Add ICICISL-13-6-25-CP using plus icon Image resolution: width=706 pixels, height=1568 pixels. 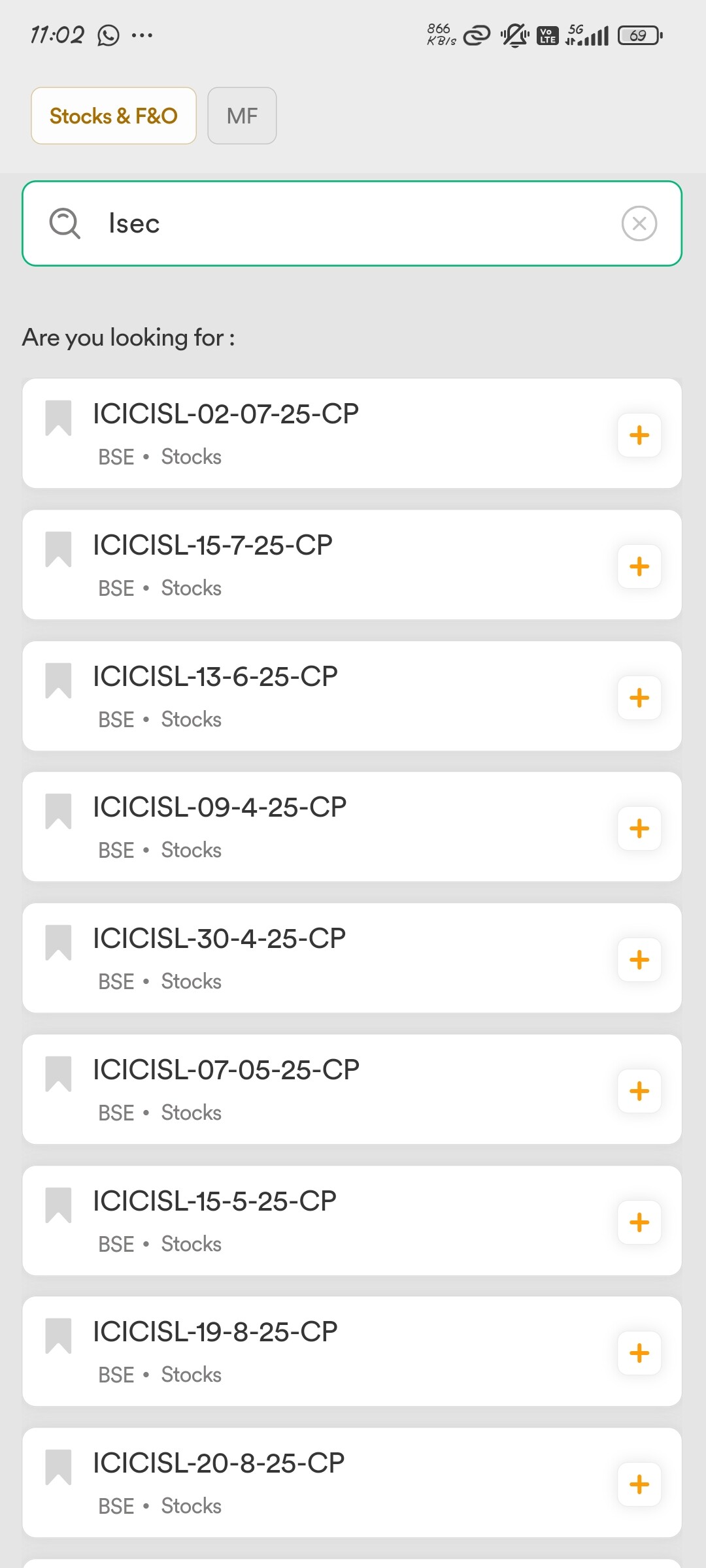click(639, 698)
